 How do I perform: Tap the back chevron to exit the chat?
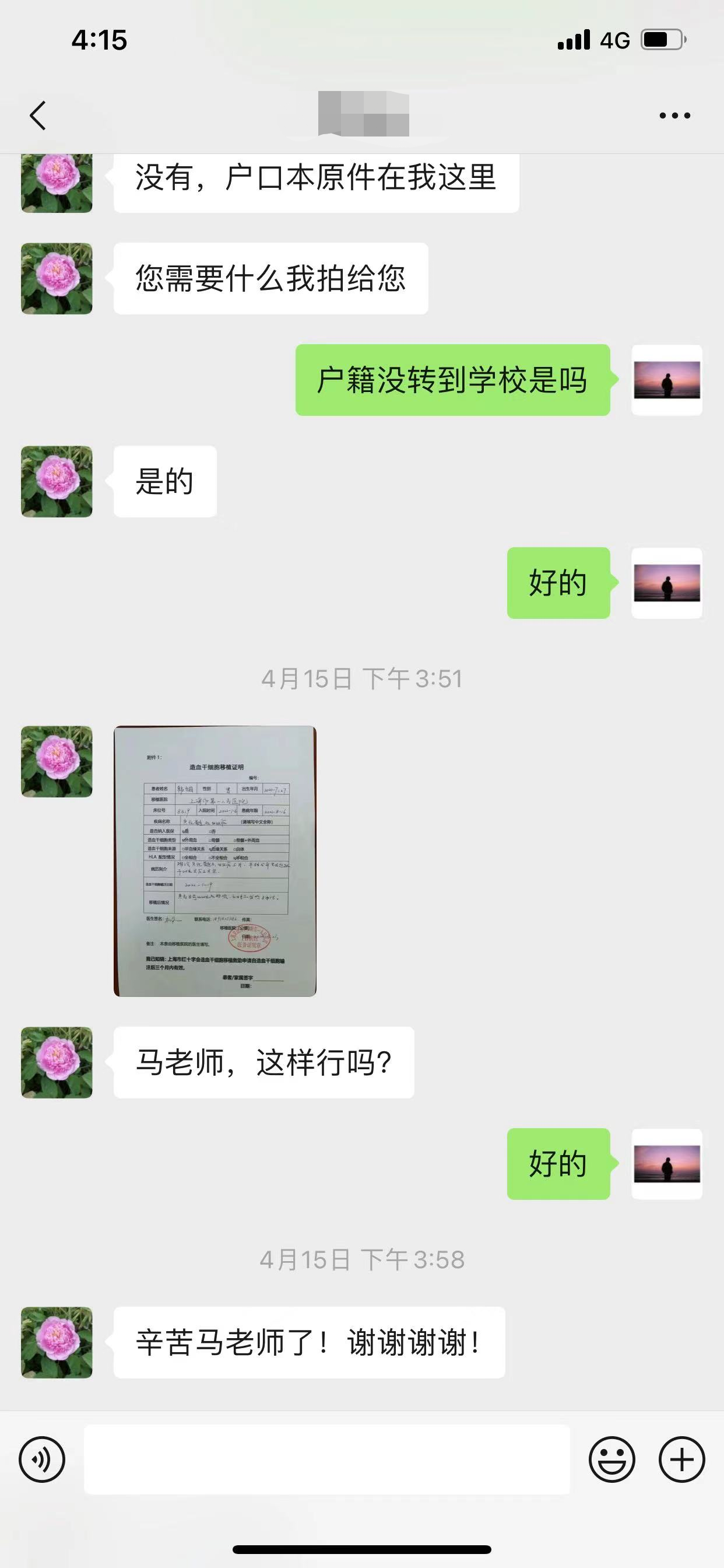37,116
